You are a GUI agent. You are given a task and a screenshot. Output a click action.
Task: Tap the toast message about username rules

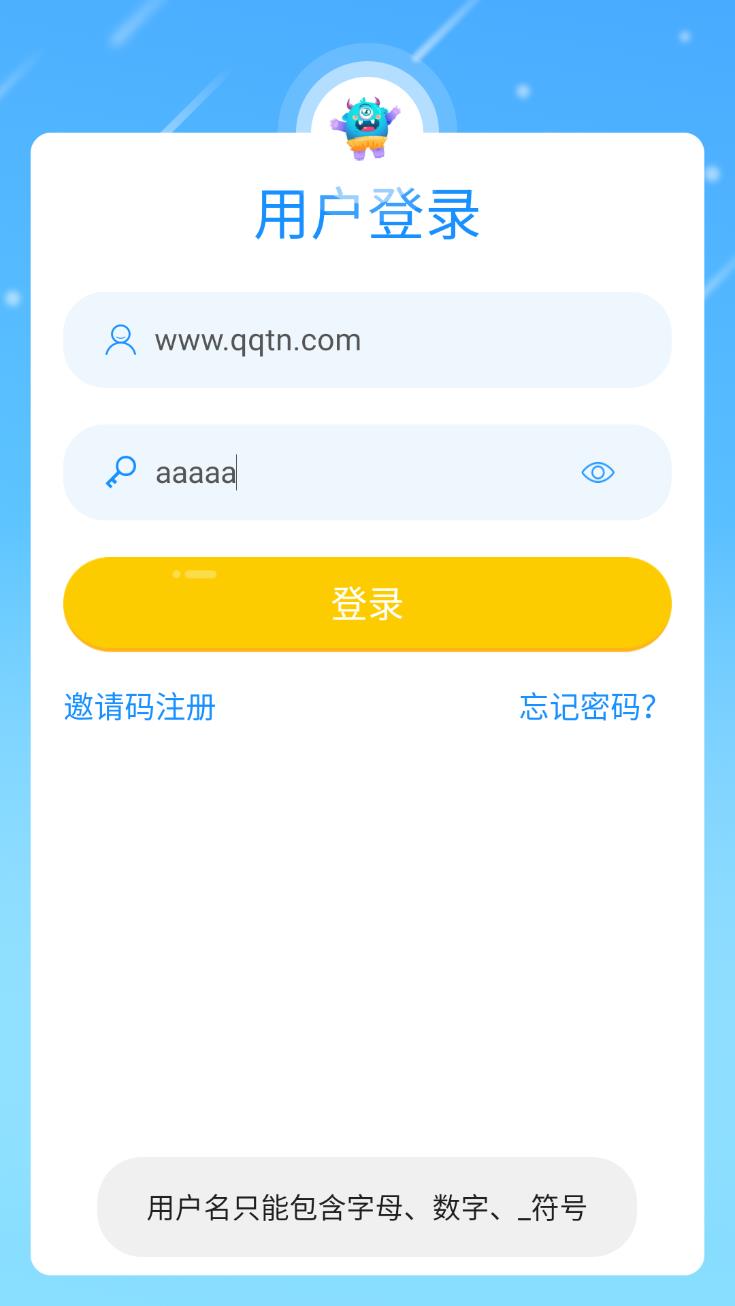(x=367, y=1208)
